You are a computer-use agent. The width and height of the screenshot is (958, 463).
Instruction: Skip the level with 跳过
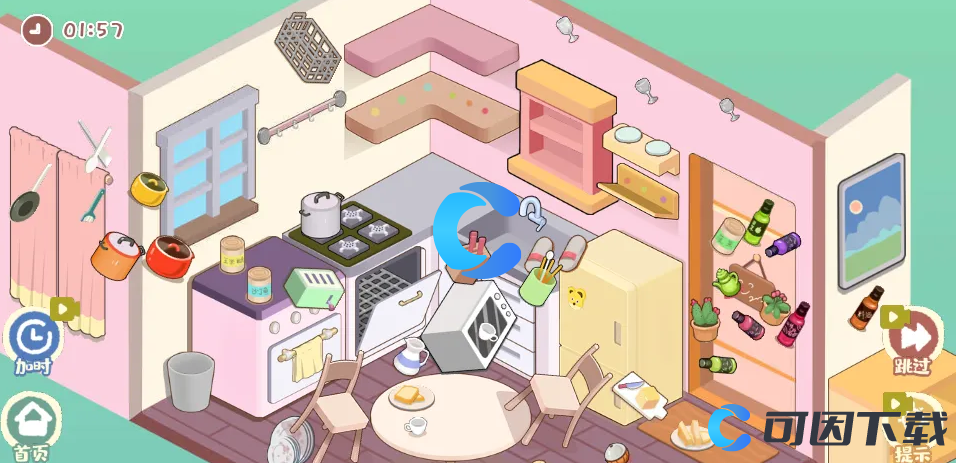913,340
